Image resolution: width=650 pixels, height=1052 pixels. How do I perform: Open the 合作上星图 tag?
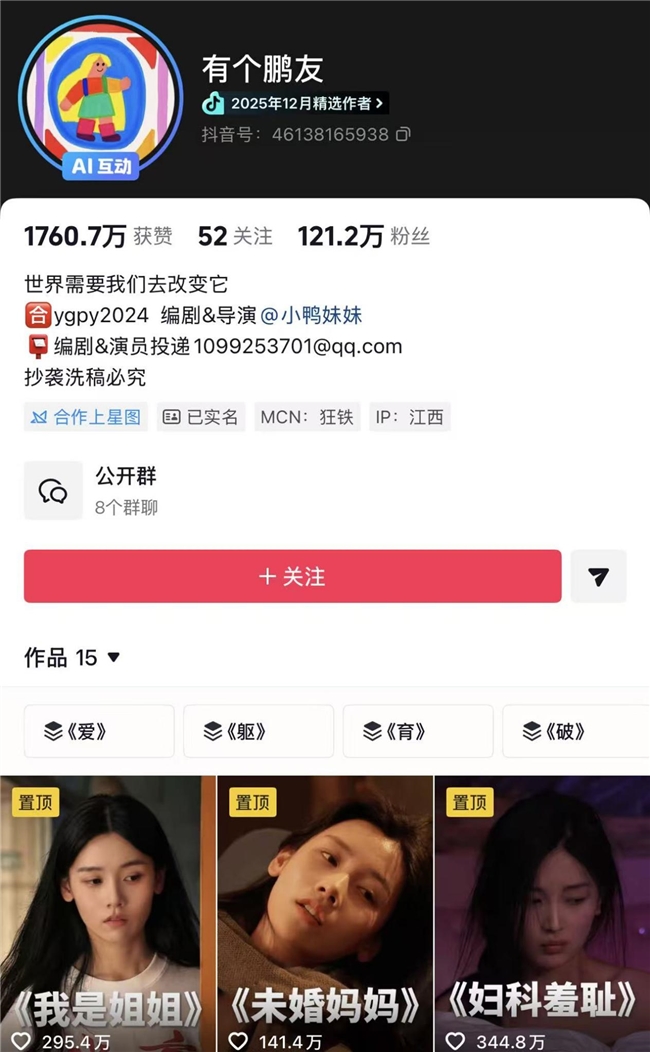86,417
